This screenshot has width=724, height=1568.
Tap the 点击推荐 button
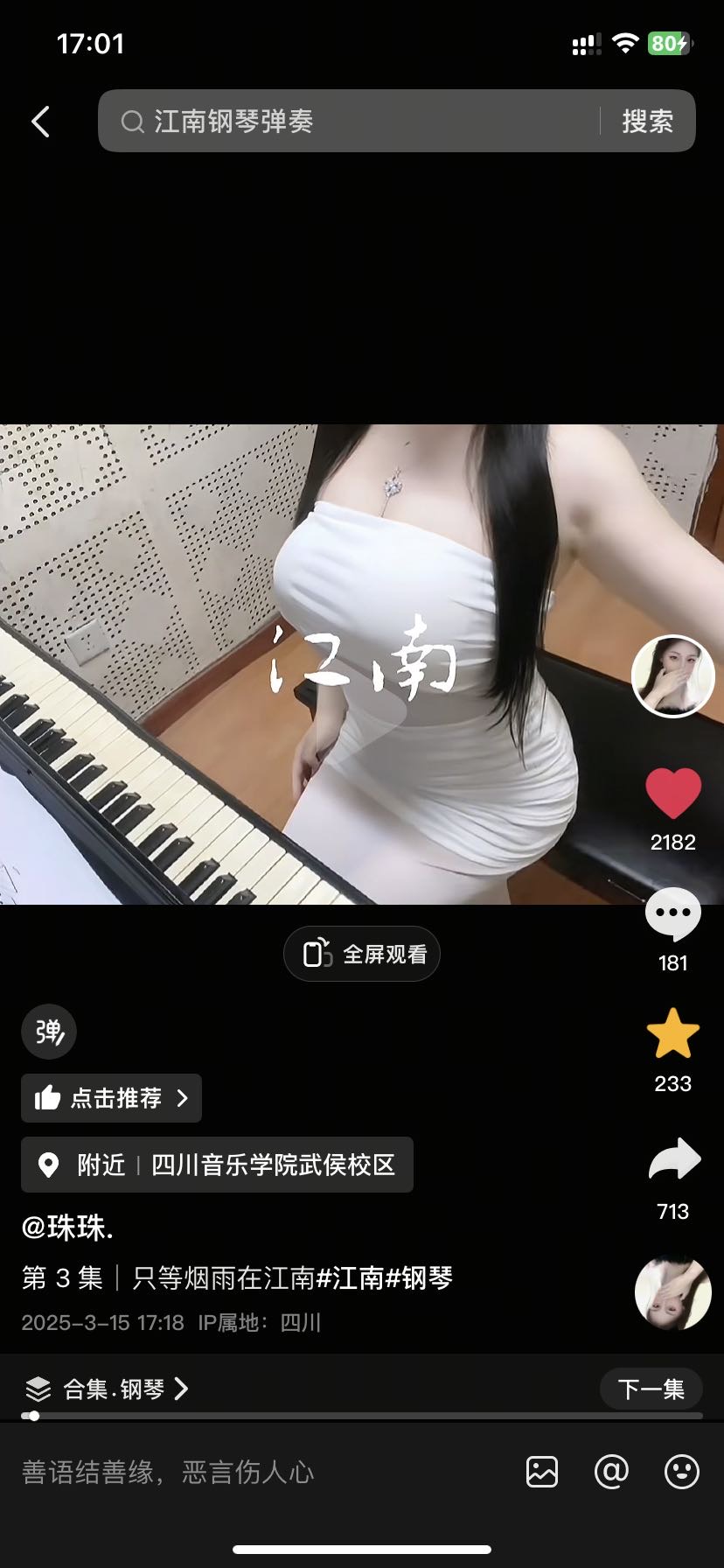click(112, 1098)
